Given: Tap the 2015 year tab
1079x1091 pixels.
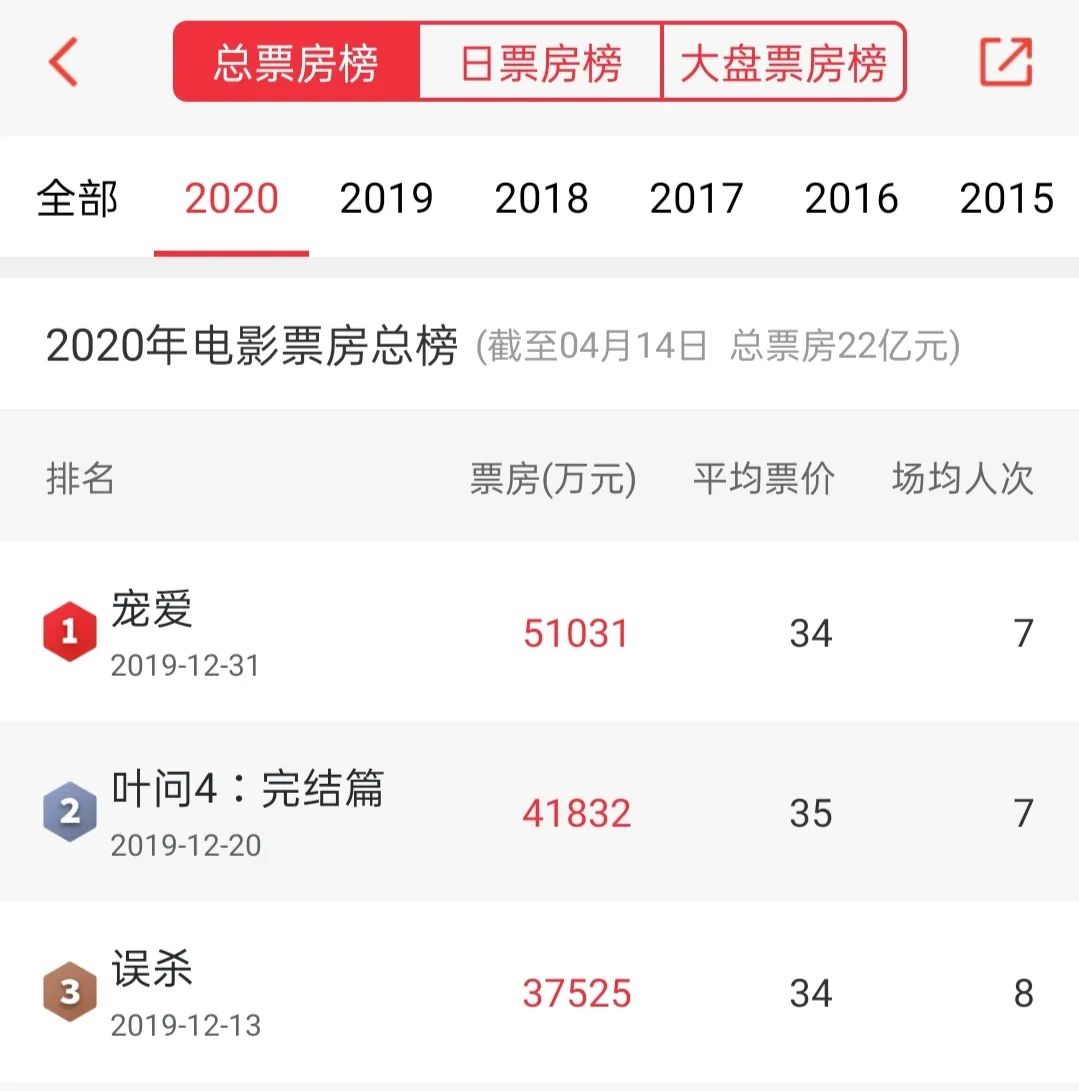Looking at the screenshot, I should pyautogui.click(x=1006, y=198).
